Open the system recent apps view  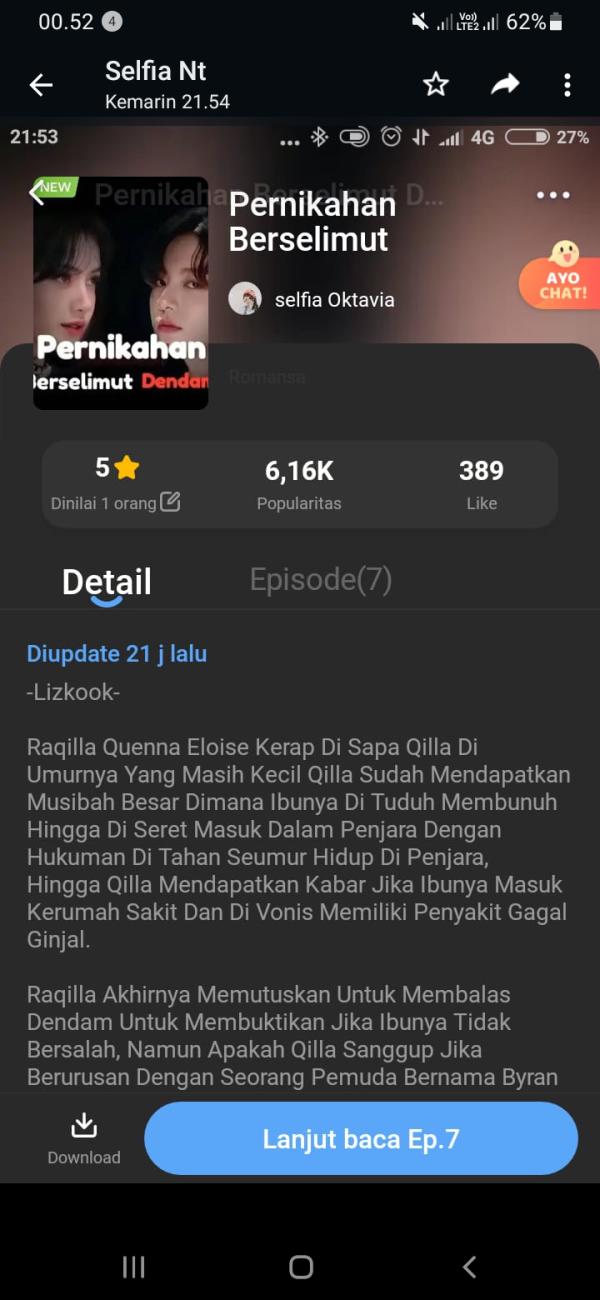coord(133,1267)
